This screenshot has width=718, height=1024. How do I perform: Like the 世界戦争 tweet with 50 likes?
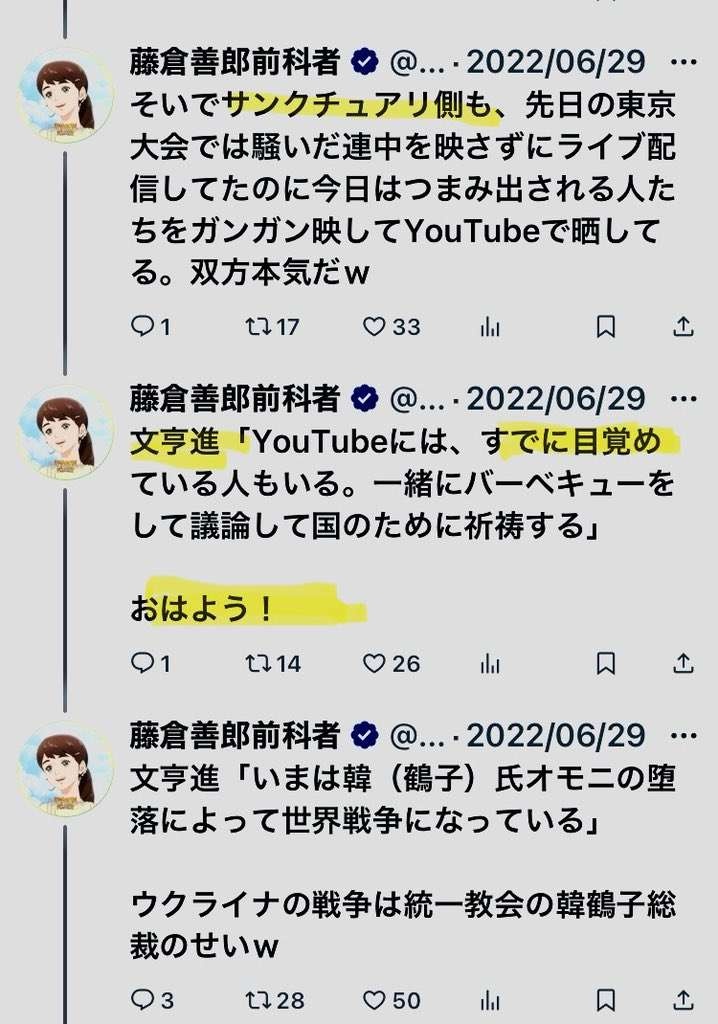tap(374, 1000)
